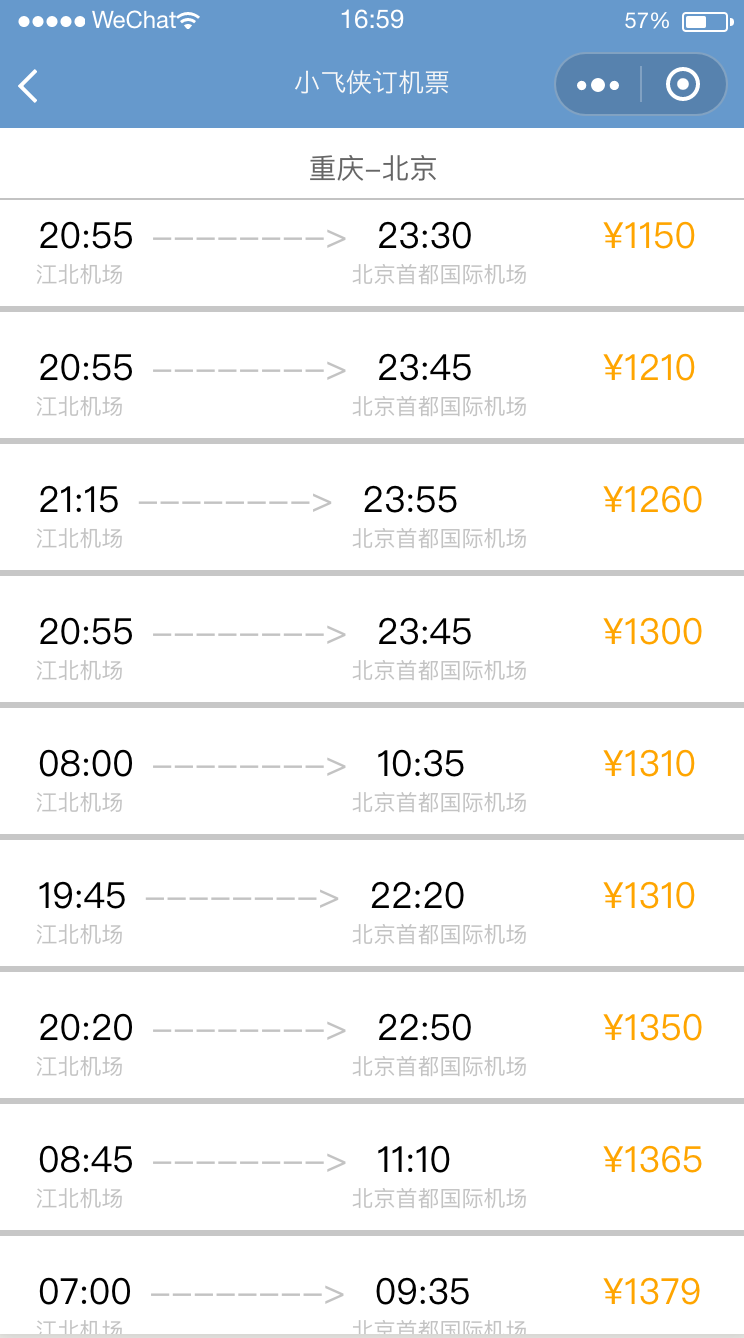
Task: Select the 08:00 morning flight
Action: [370, 780]
